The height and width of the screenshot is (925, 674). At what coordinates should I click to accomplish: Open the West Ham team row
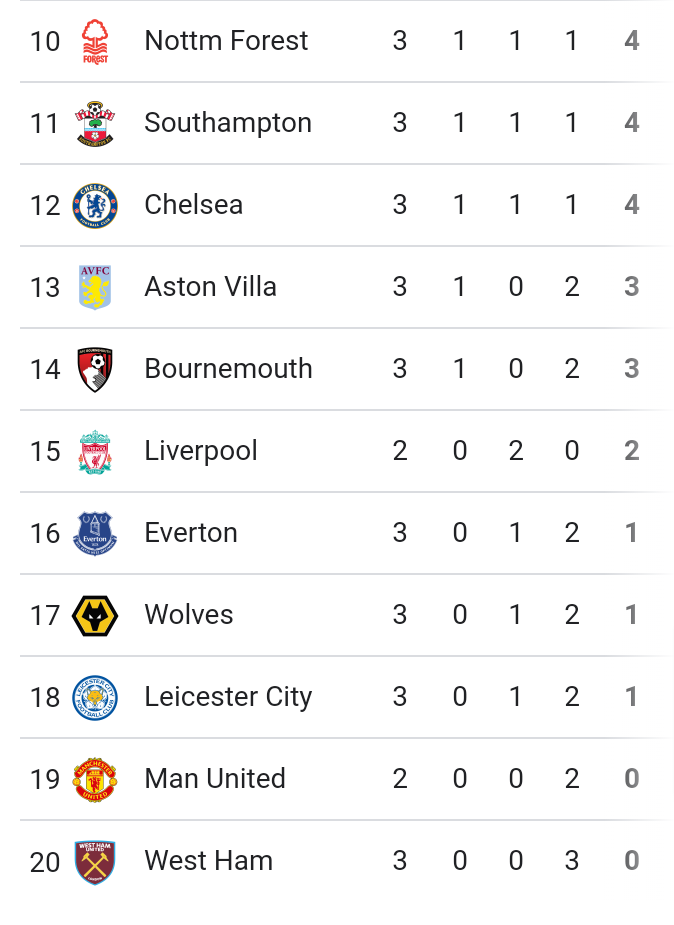208,861
